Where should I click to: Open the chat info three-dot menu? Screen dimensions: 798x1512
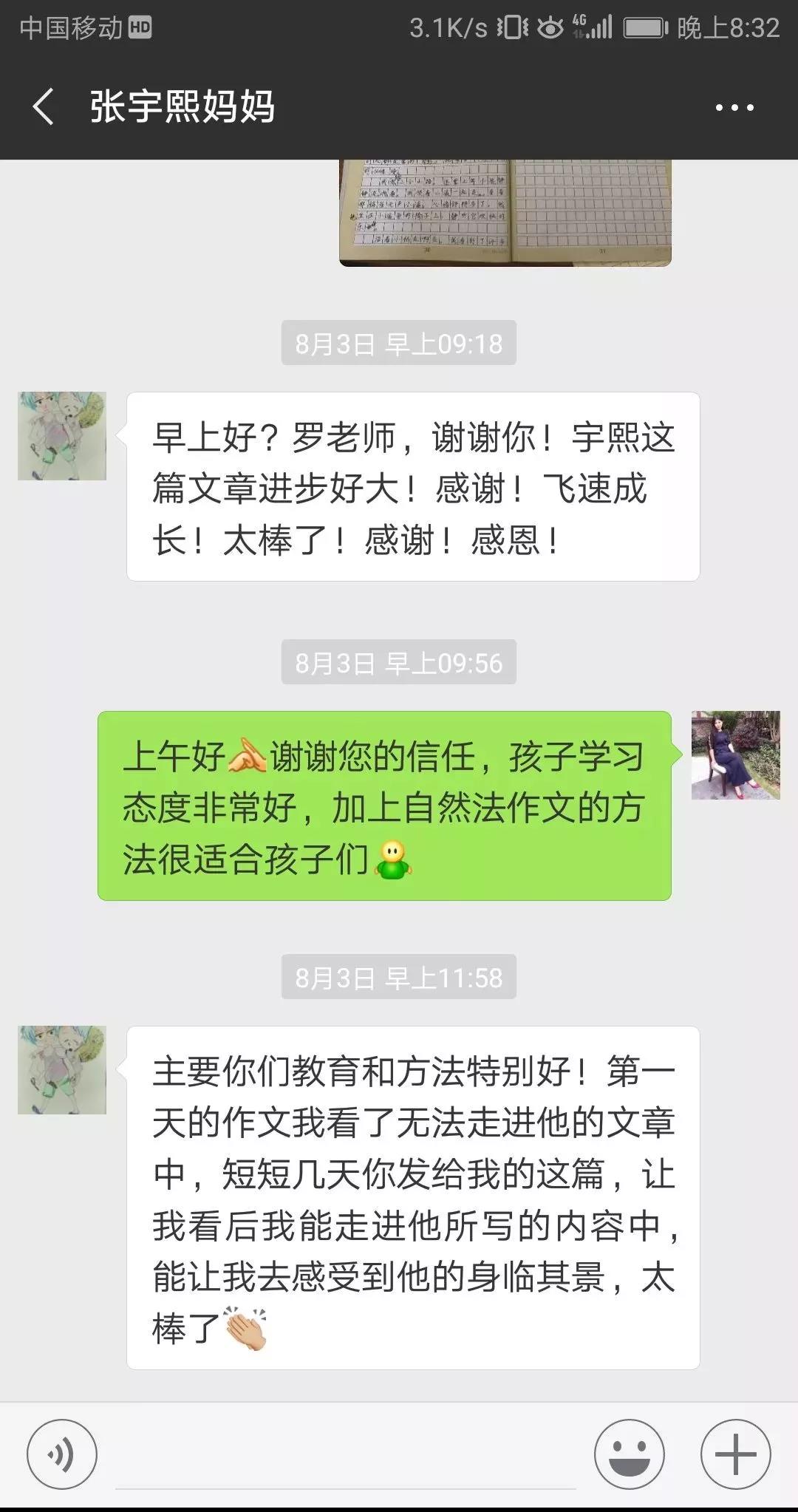734,108
